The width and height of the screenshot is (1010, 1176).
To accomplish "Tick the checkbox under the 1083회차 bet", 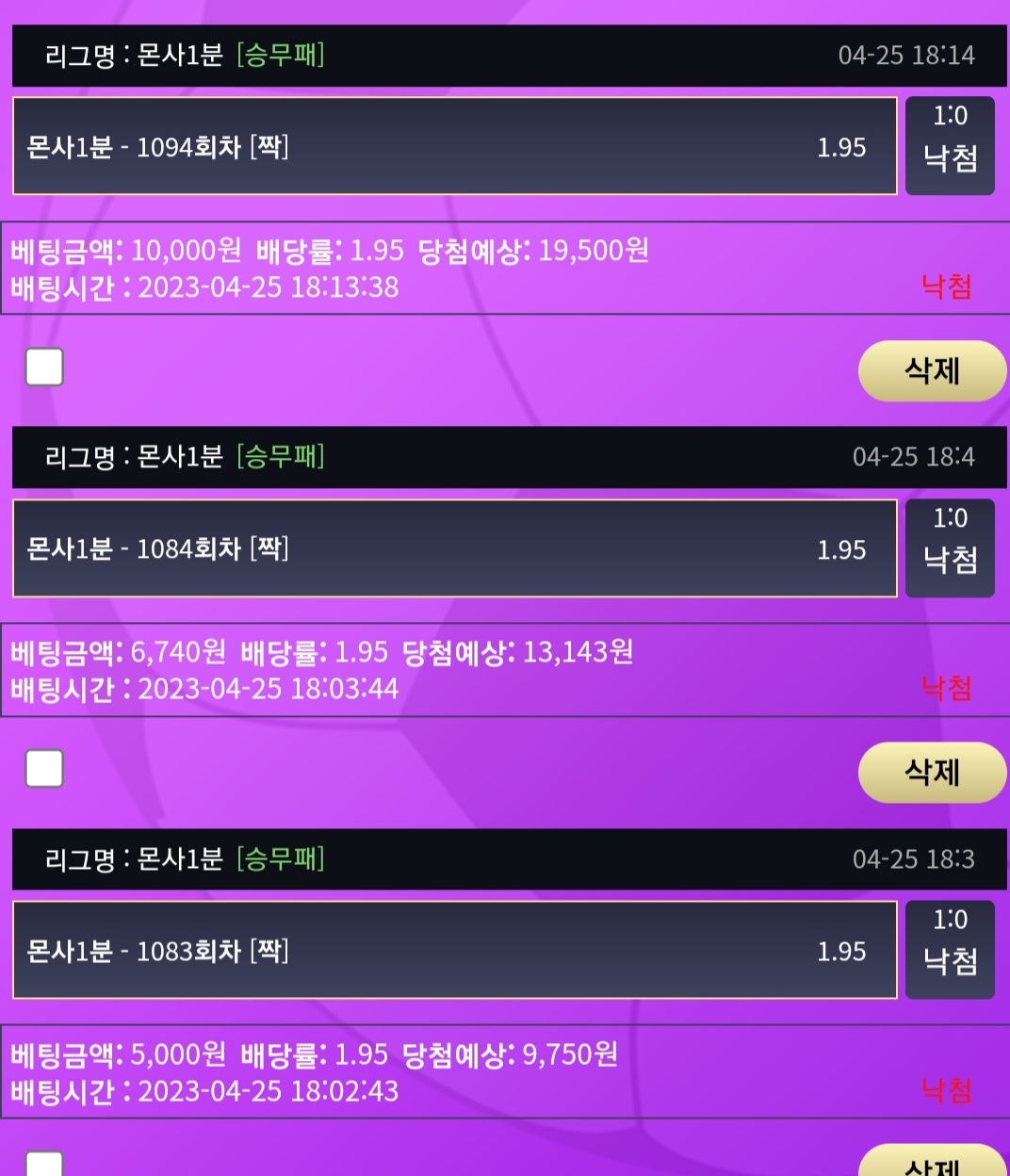I will point(44,1165).
